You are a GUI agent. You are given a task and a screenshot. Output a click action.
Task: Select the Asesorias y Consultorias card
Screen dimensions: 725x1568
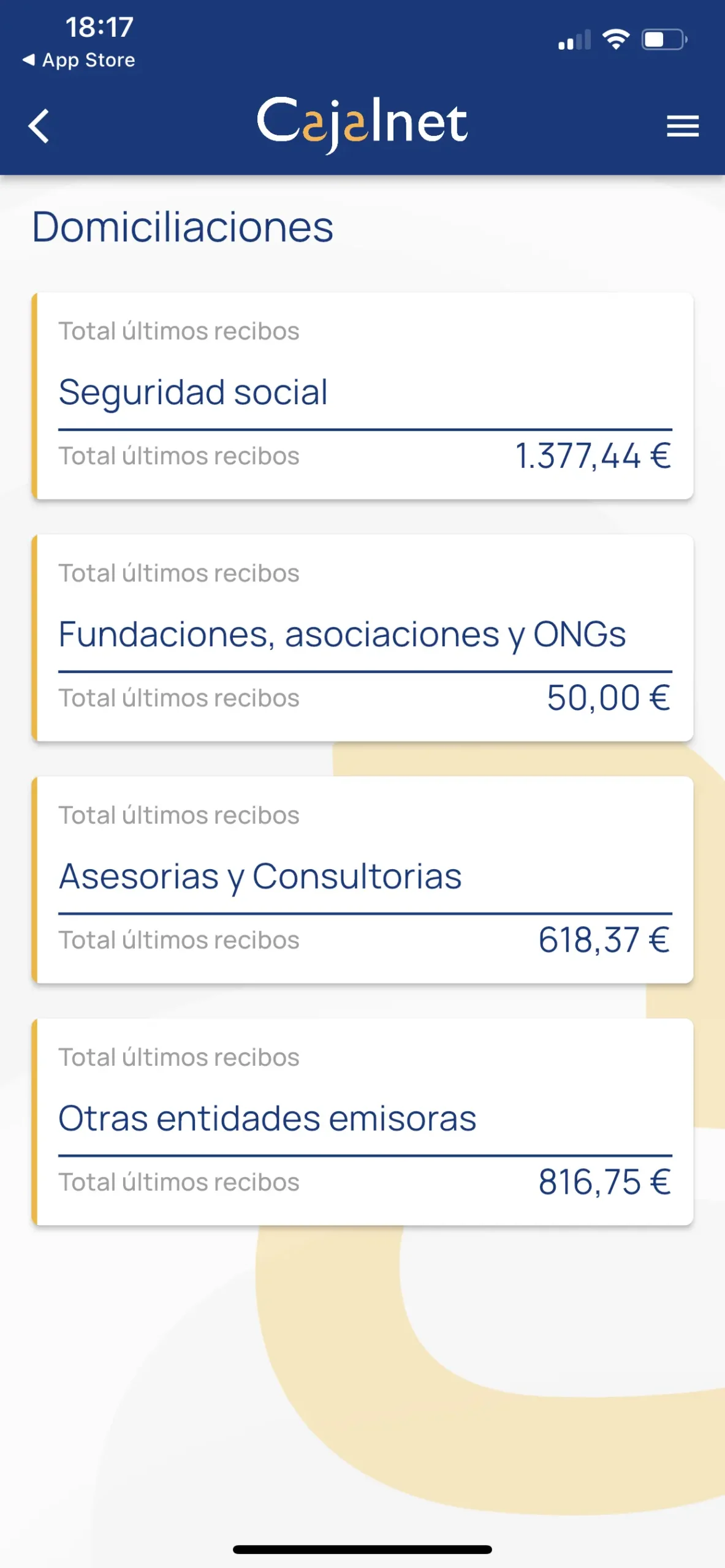pos(362,880)
